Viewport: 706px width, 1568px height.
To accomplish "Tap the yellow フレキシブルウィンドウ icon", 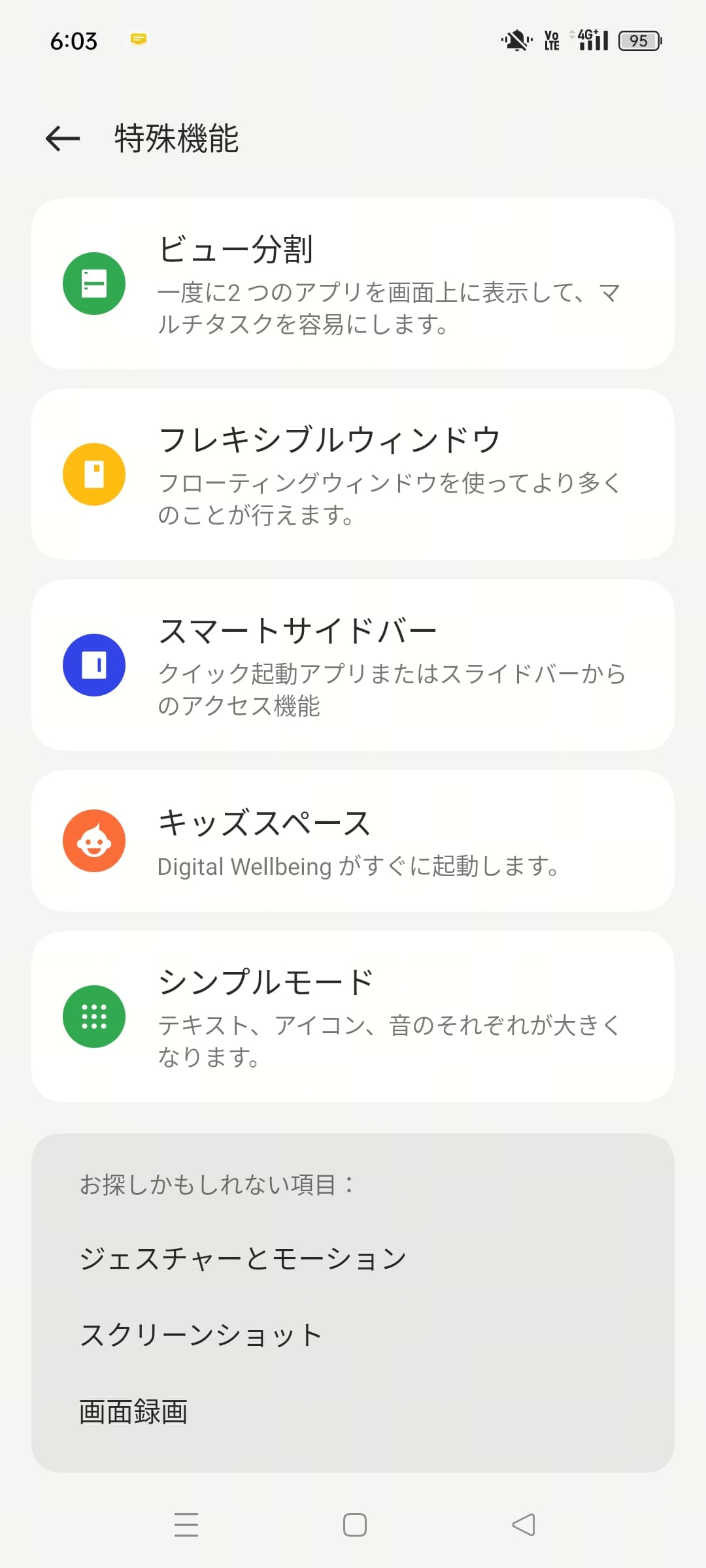I will (x=93, y=474).
